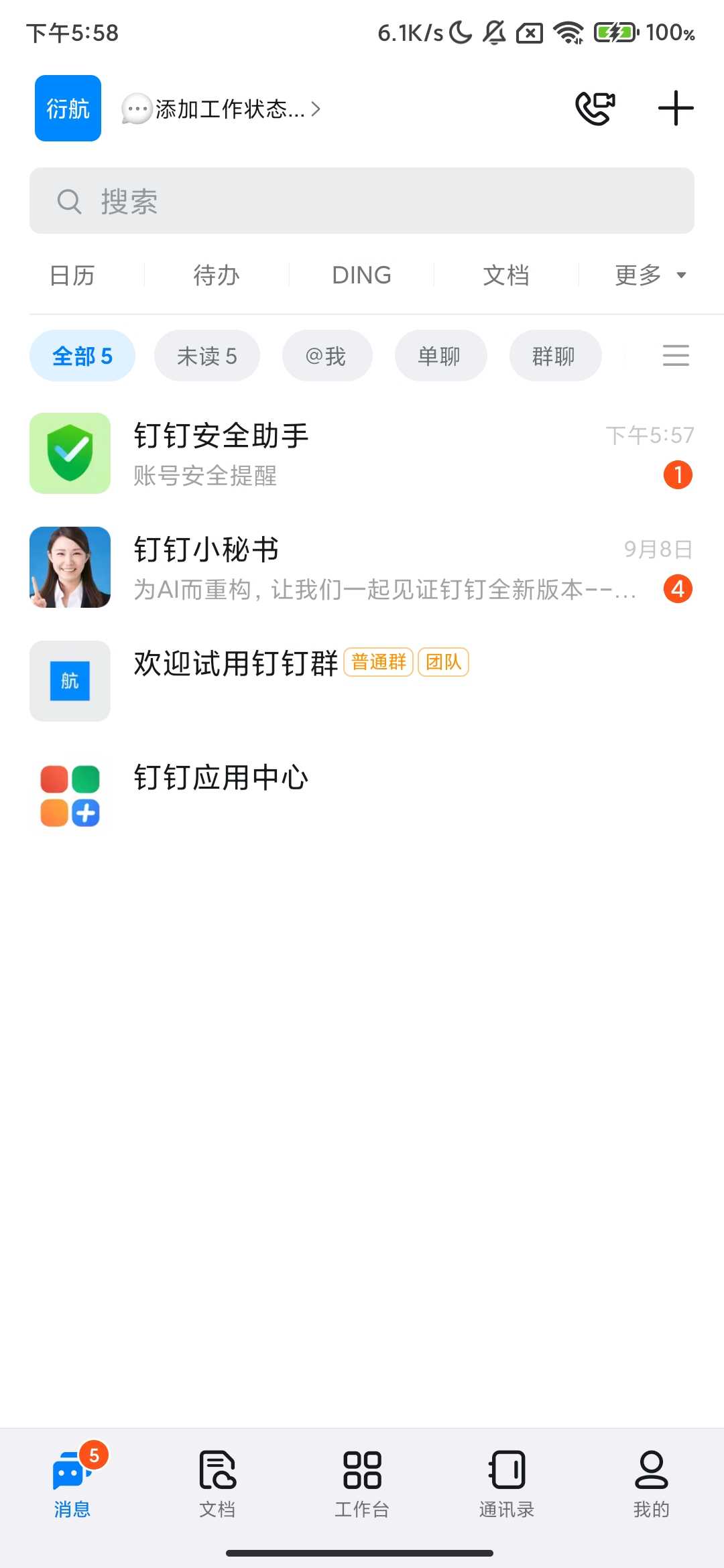Open the 欢迎试用钉钉群 group chat
Screen dimensions: 724x1568
[x=362, y=681]
